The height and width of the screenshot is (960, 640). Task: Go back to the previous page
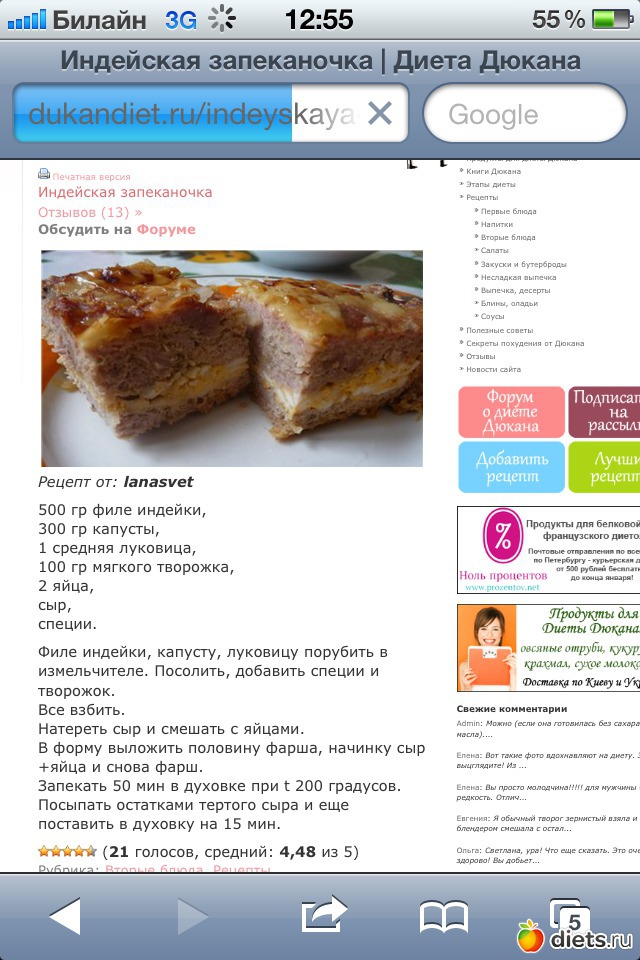coord(65,915)
